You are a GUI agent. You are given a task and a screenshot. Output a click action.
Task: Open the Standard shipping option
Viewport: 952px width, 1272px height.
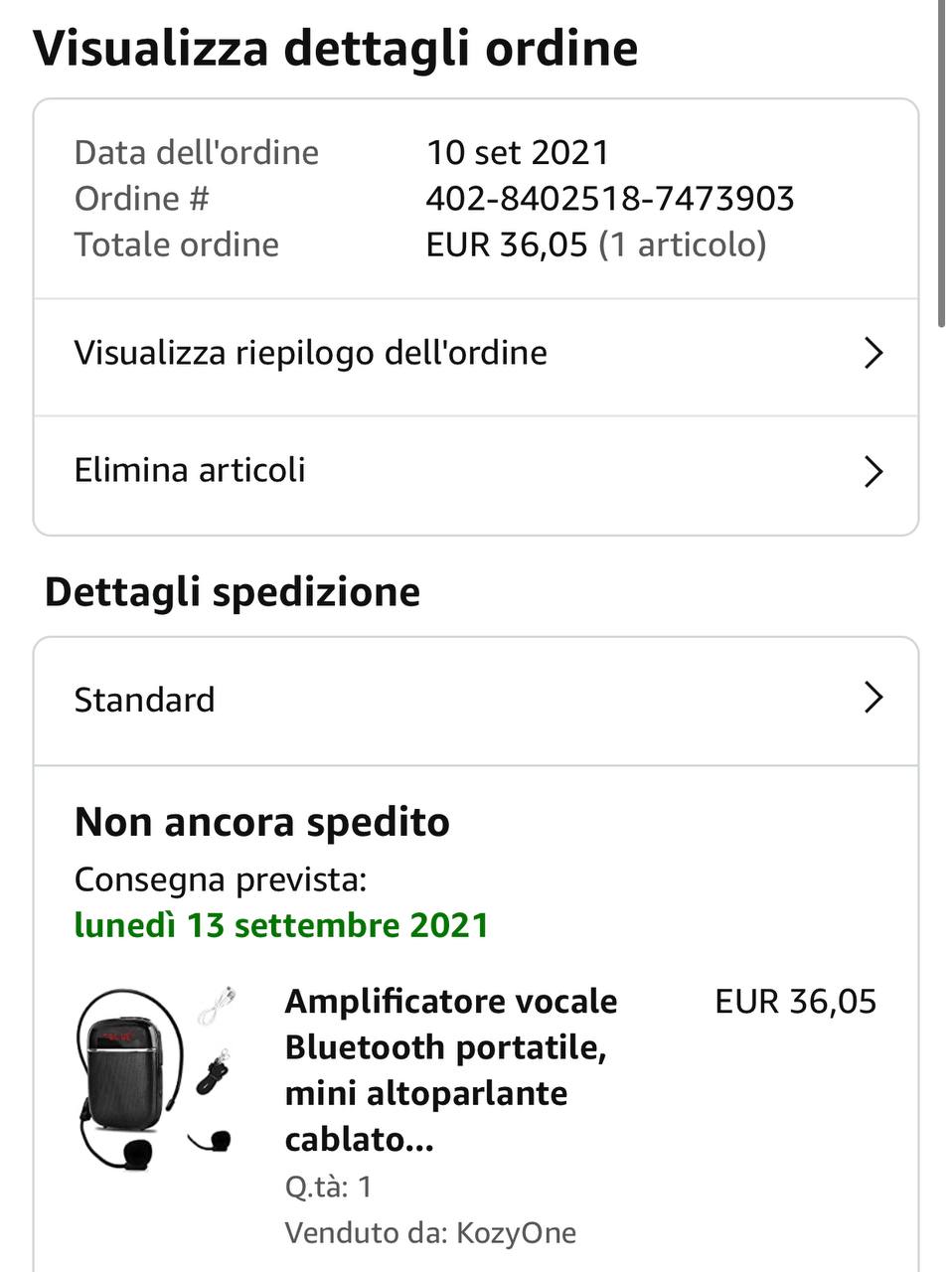pyautogui.click(x=476, y=702)
